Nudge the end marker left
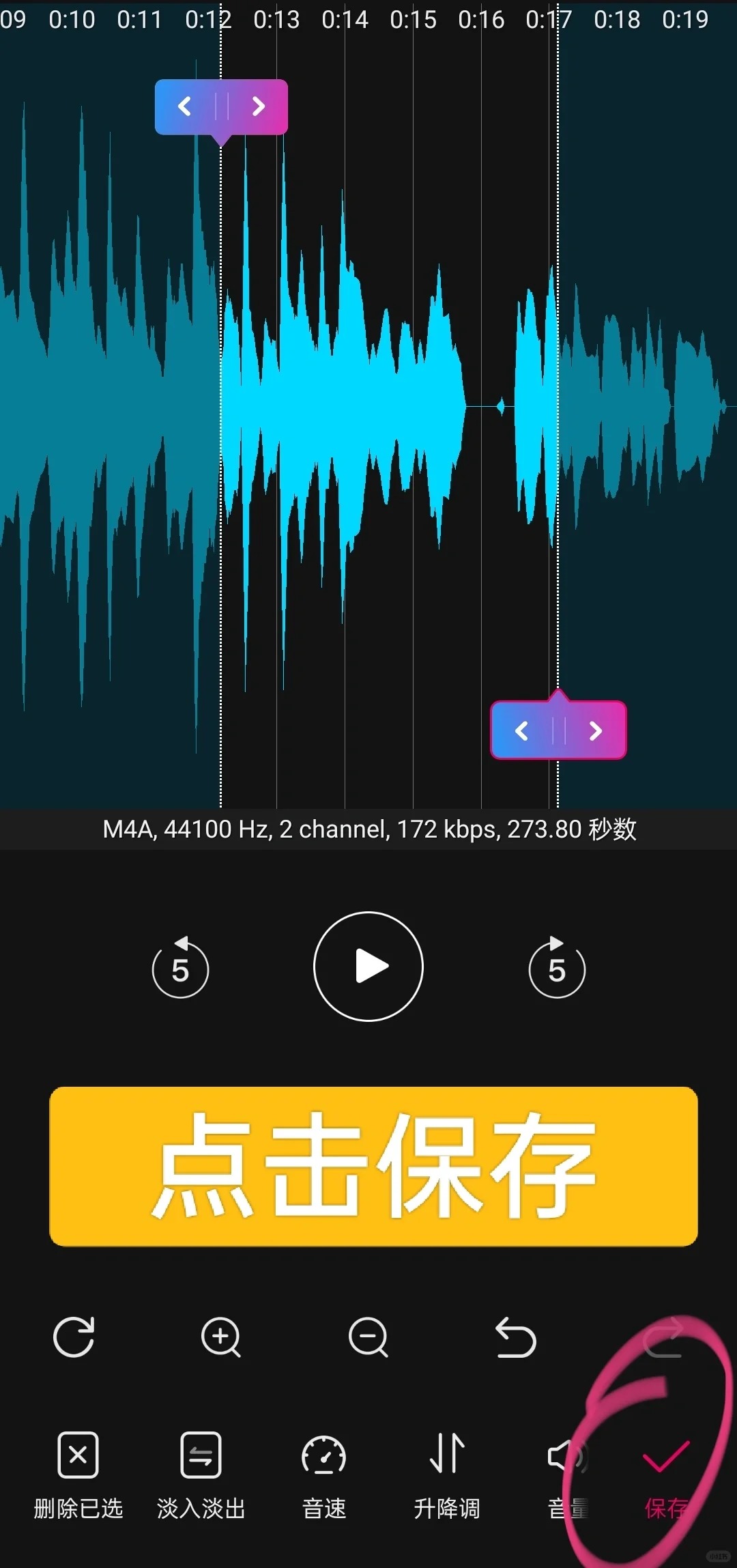The width and height of the screenshot is (737, 1568). [522, 730]
